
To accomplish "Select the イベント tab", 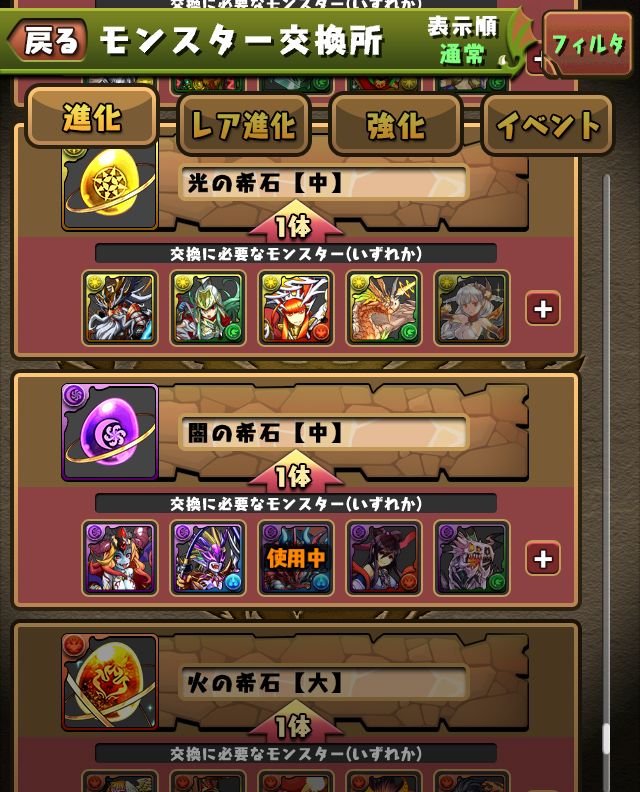I will click(x=548, y=125).
